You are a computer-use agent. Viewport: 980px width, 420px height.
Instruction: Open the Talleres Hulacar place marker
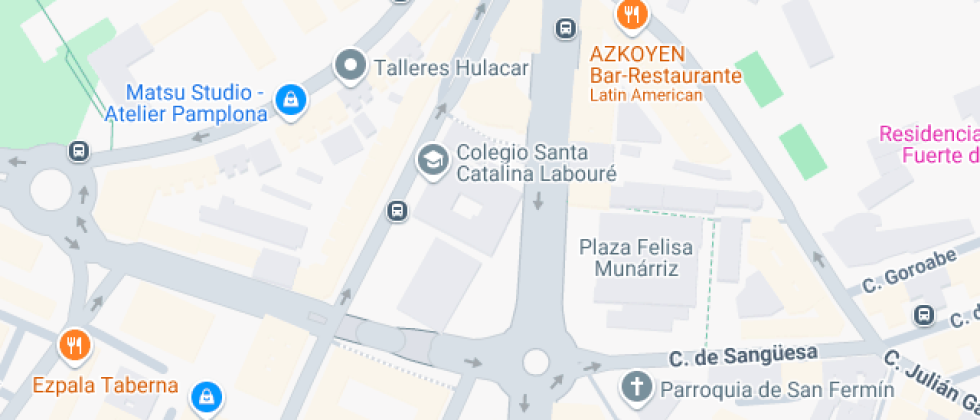click(351, 68)
